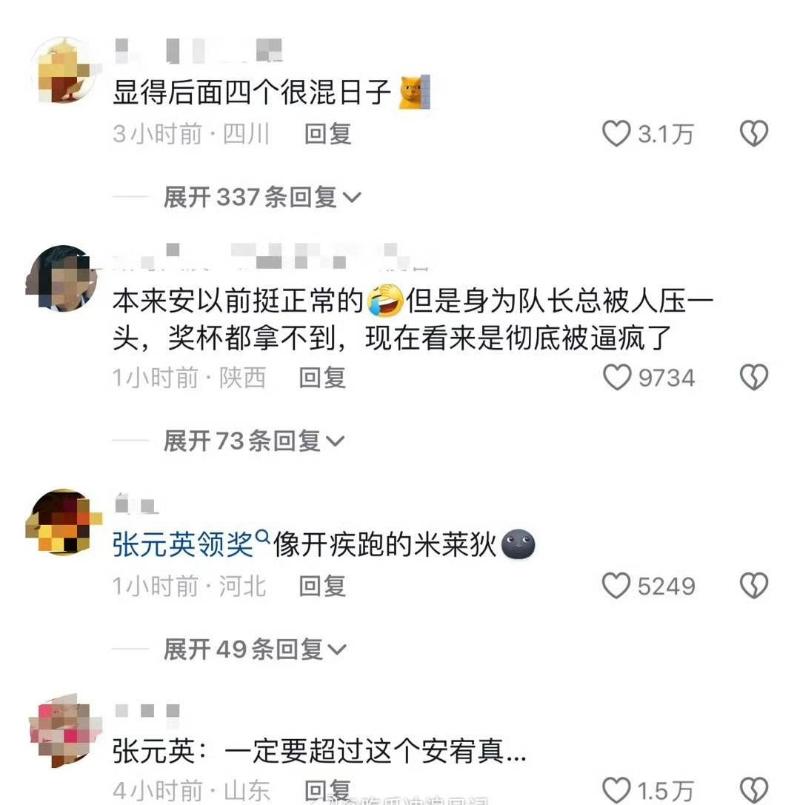Dislike the comment 显得后面四个很混日子
The height and width of the screenshot is (805, 800).
click(x=753, y=133)
